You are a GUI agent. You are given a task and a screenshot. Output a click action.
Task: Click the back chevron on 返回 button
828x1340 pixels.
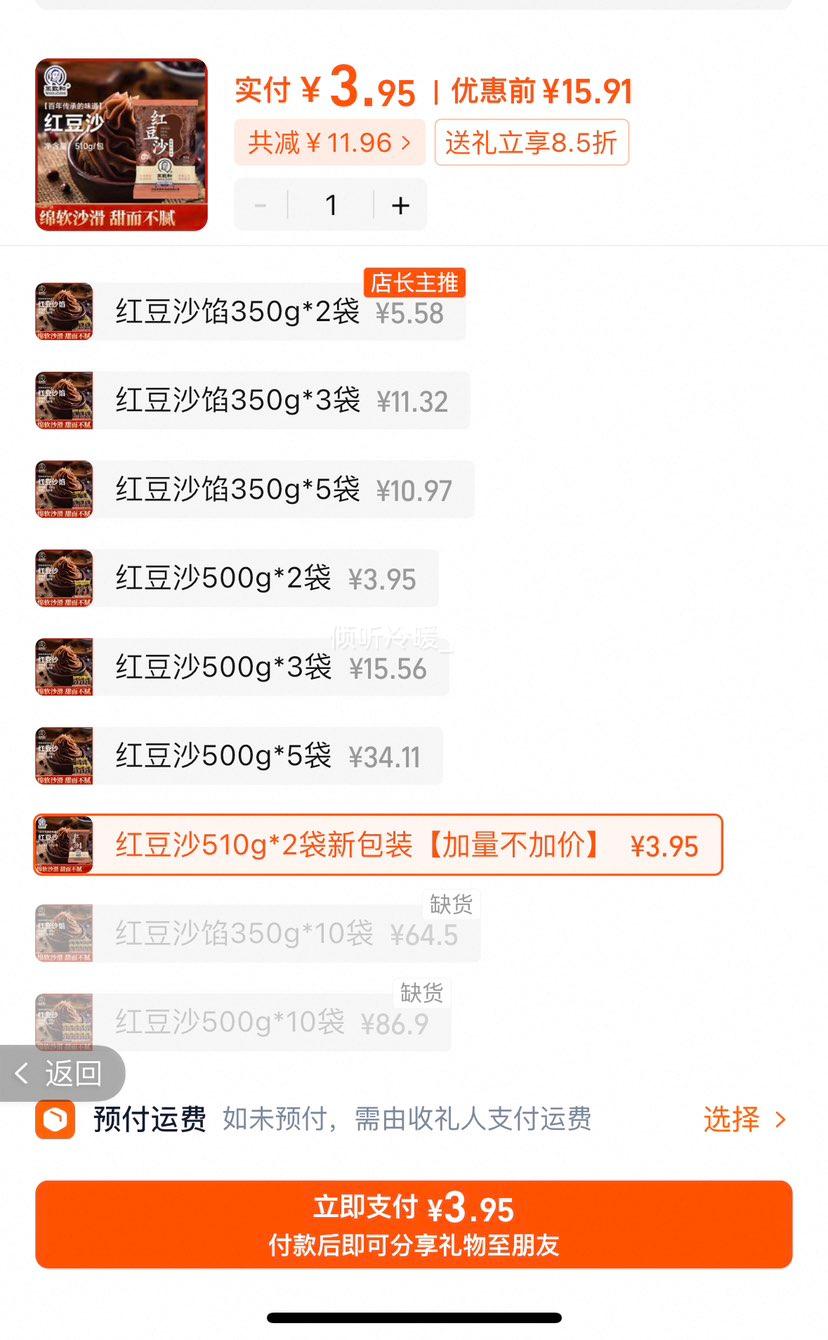coord(22,1072)
